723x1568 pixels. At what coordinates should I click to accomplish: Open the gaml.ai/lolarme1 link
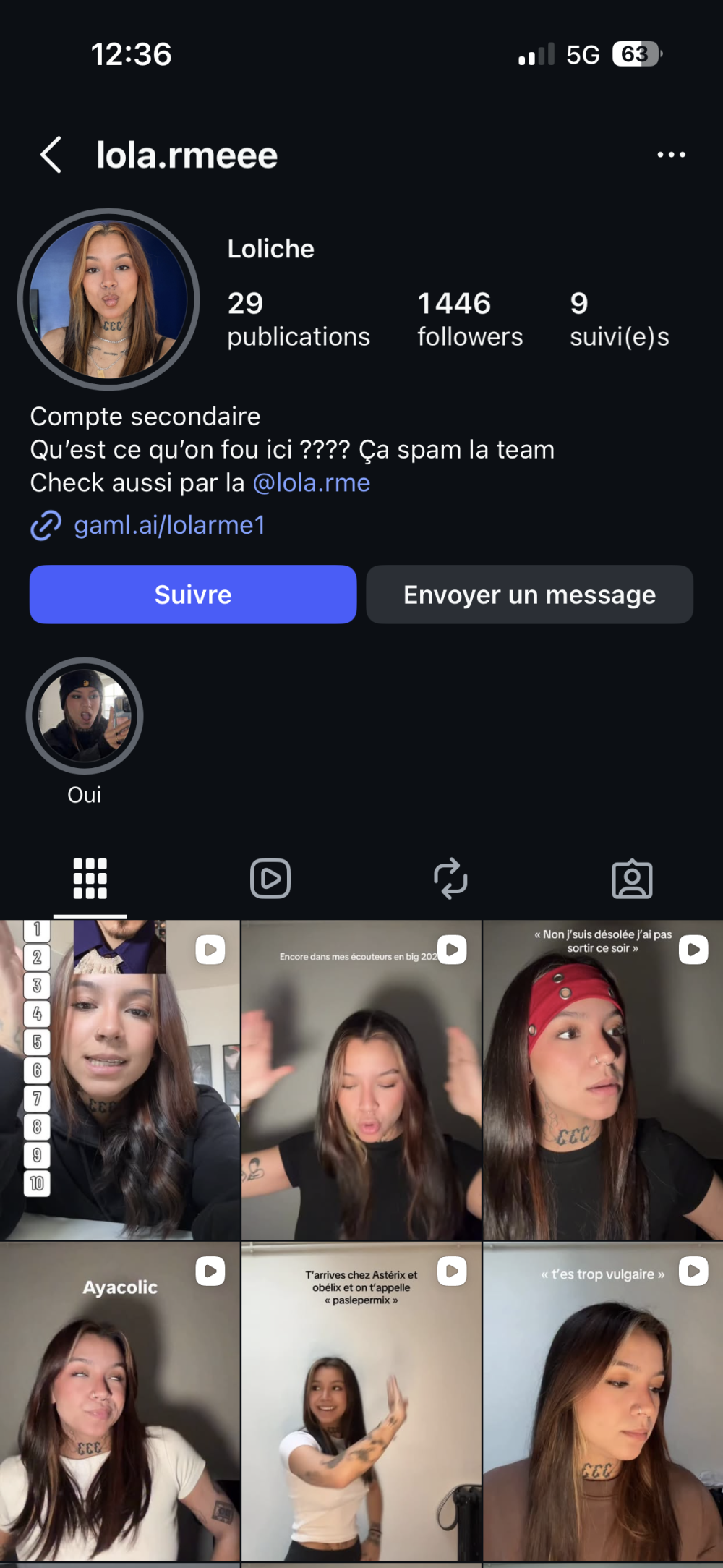pyautogui.click(x=169, y=525)
